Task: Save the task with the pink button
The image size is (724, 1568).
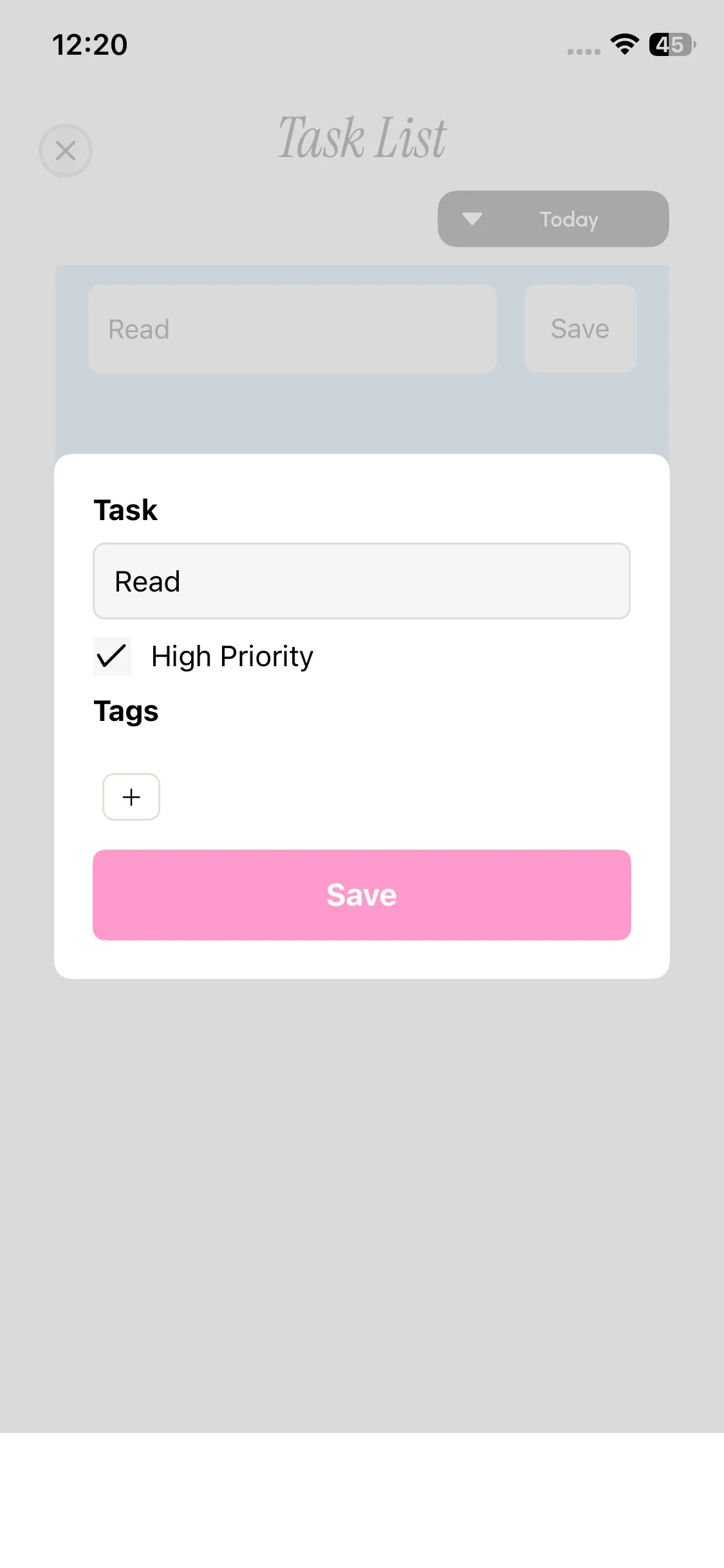Action: [361, 895]
